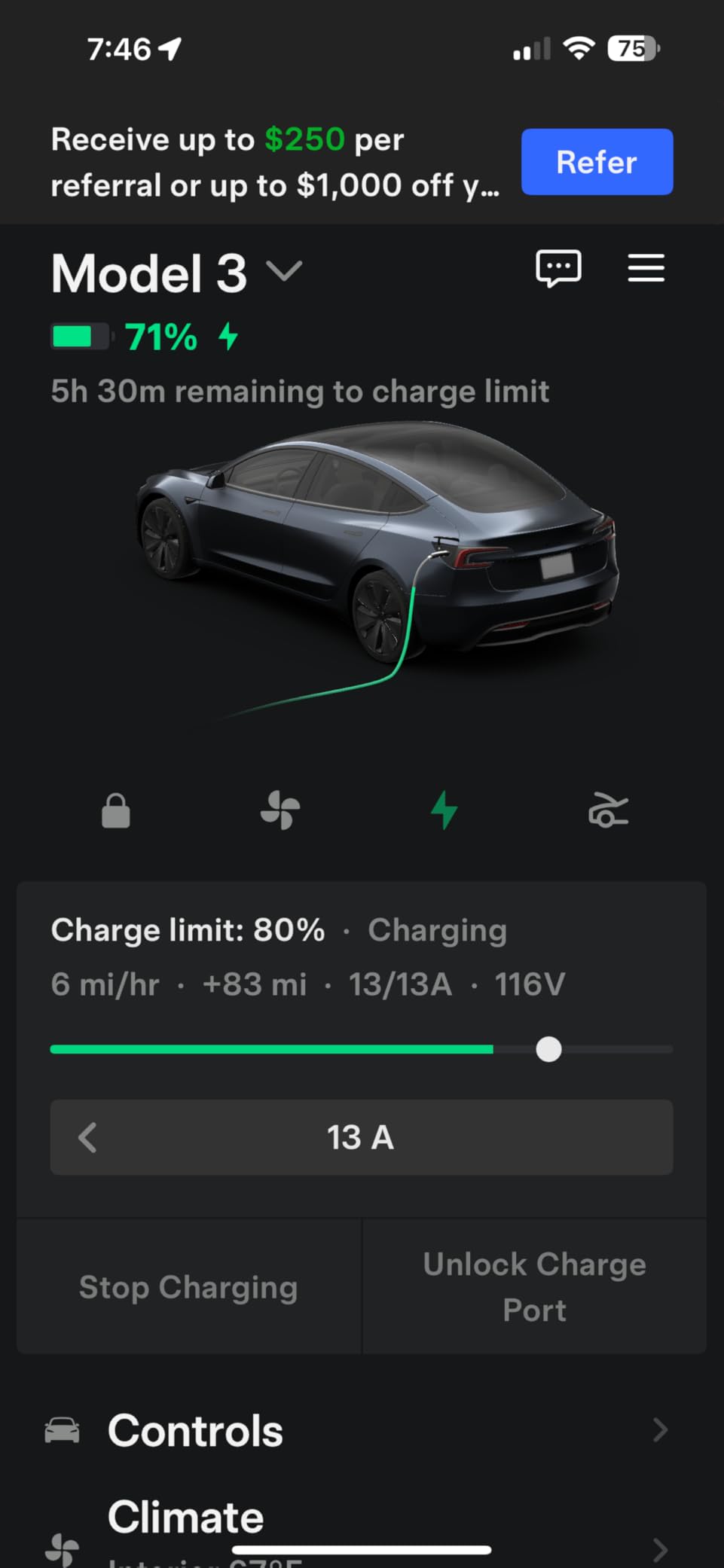Open climate via the fan icon

pyautogui.click(x=280, y=811)
